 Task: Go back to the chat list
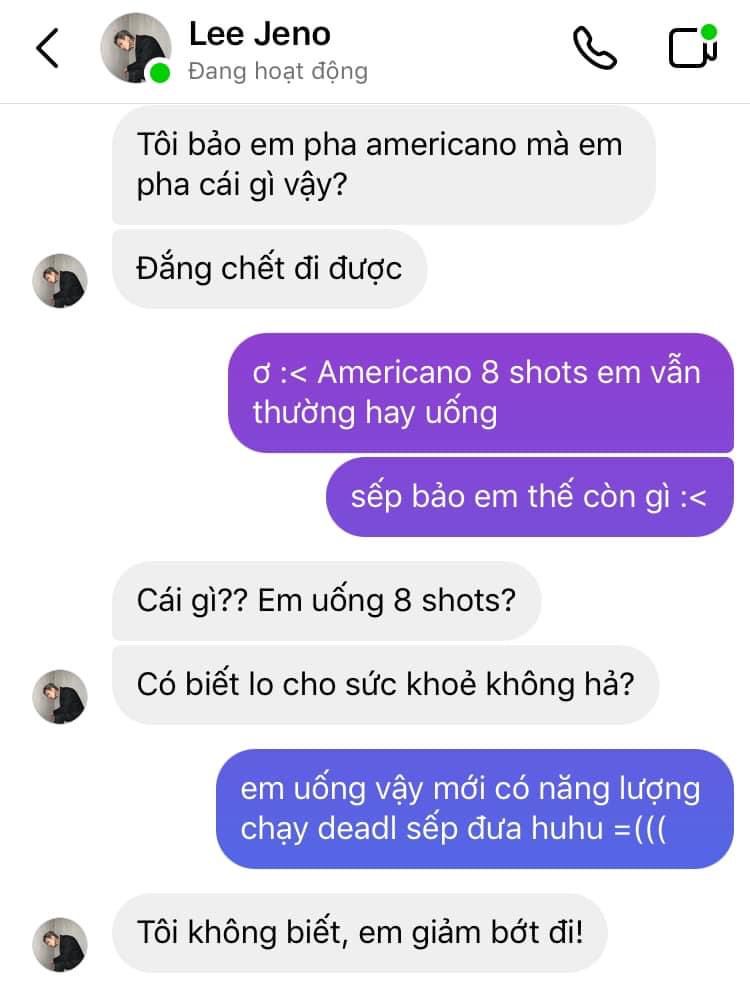(x=47, y=48)
